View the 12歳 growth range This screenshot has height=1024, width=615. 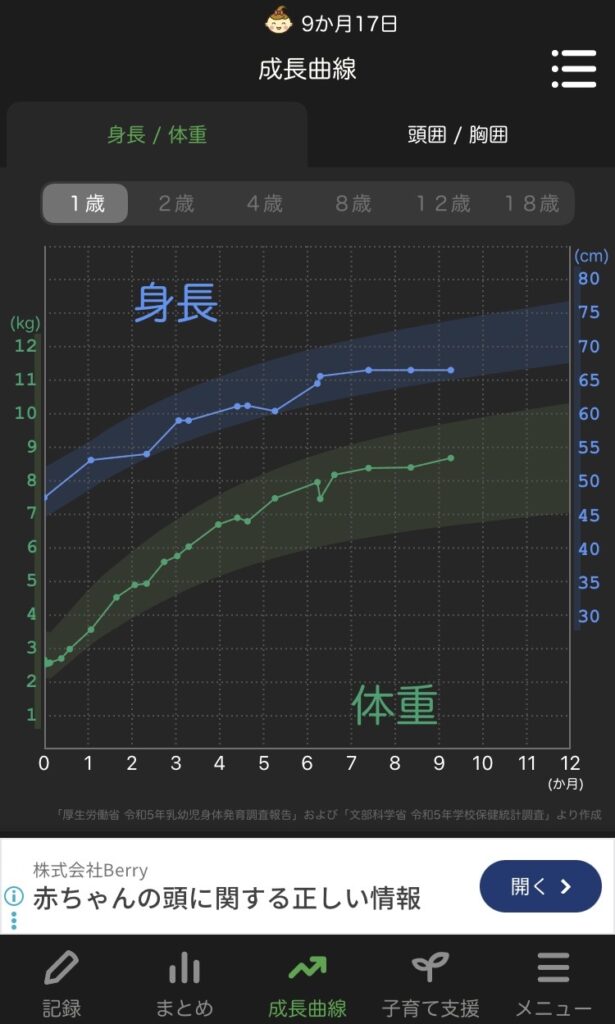[x=443, y=204]
